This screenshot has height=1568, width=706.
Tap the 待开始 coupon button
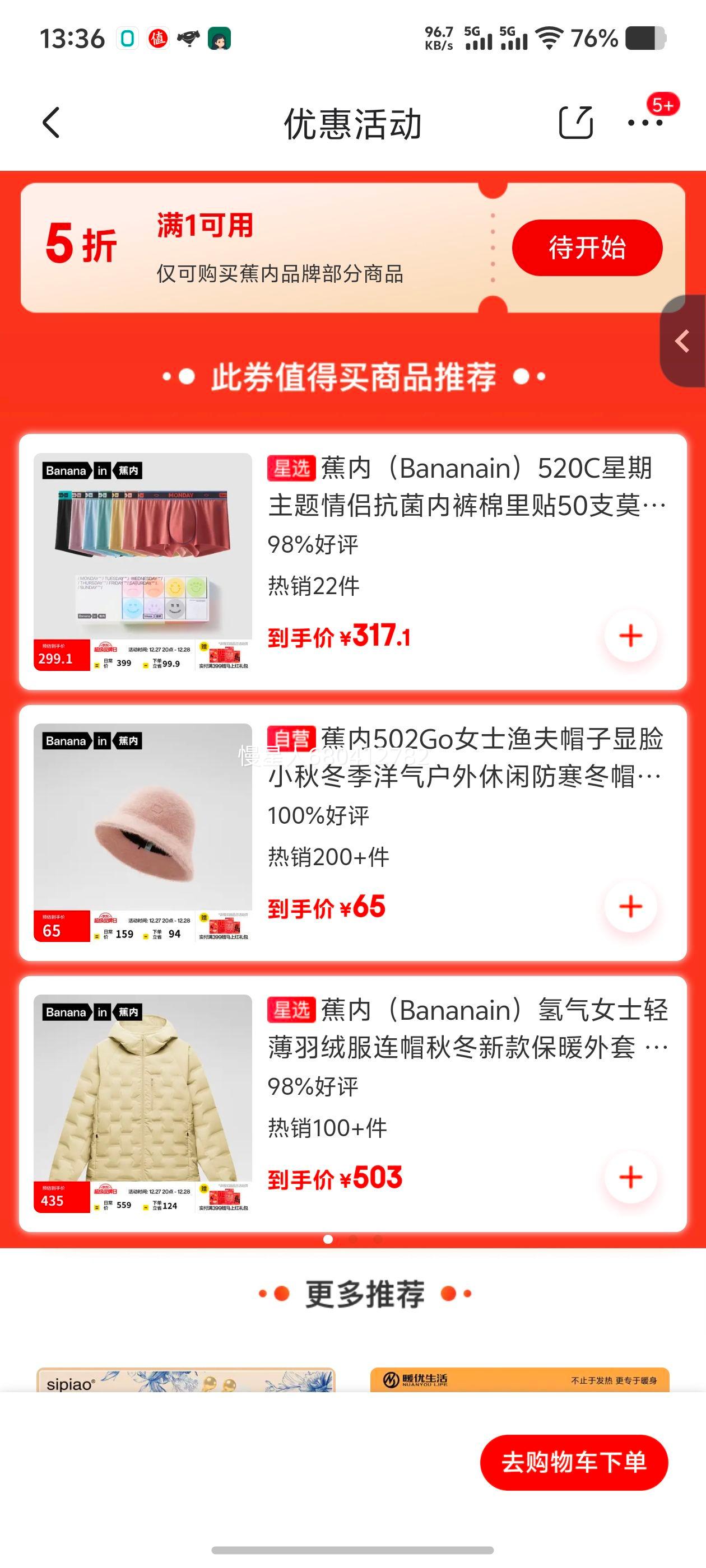click(x=586, y=247)
